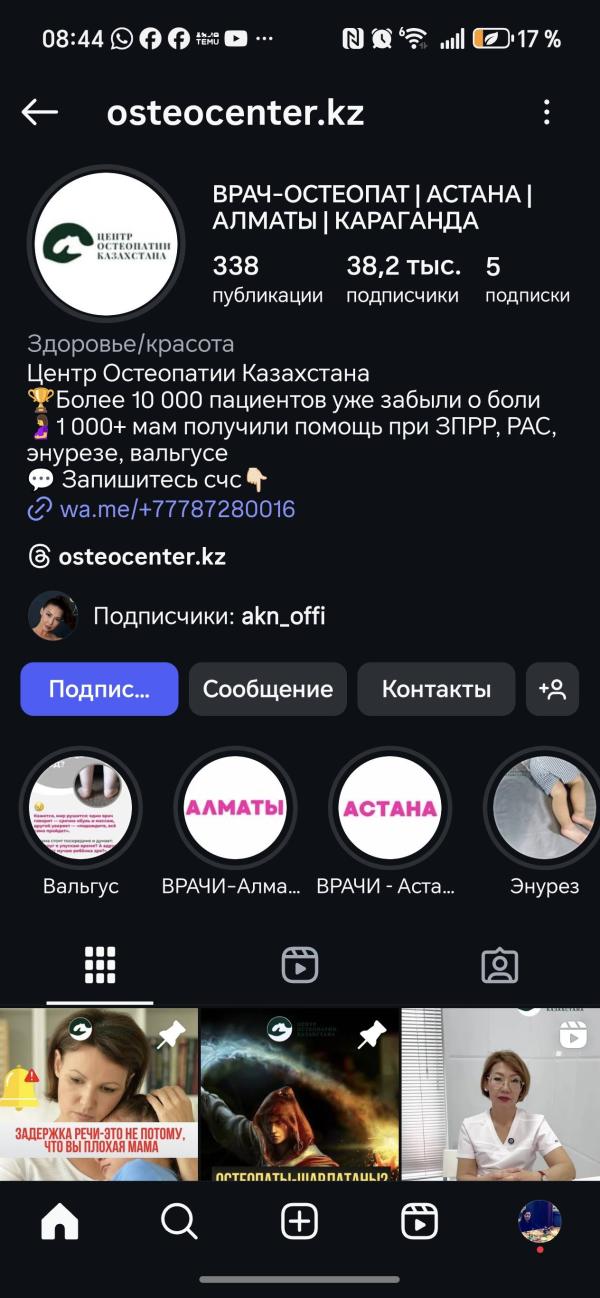The width and height of the screenshot is (600, 1298).
Task: Create a new post with plus icon
Action: point(299,1221)
